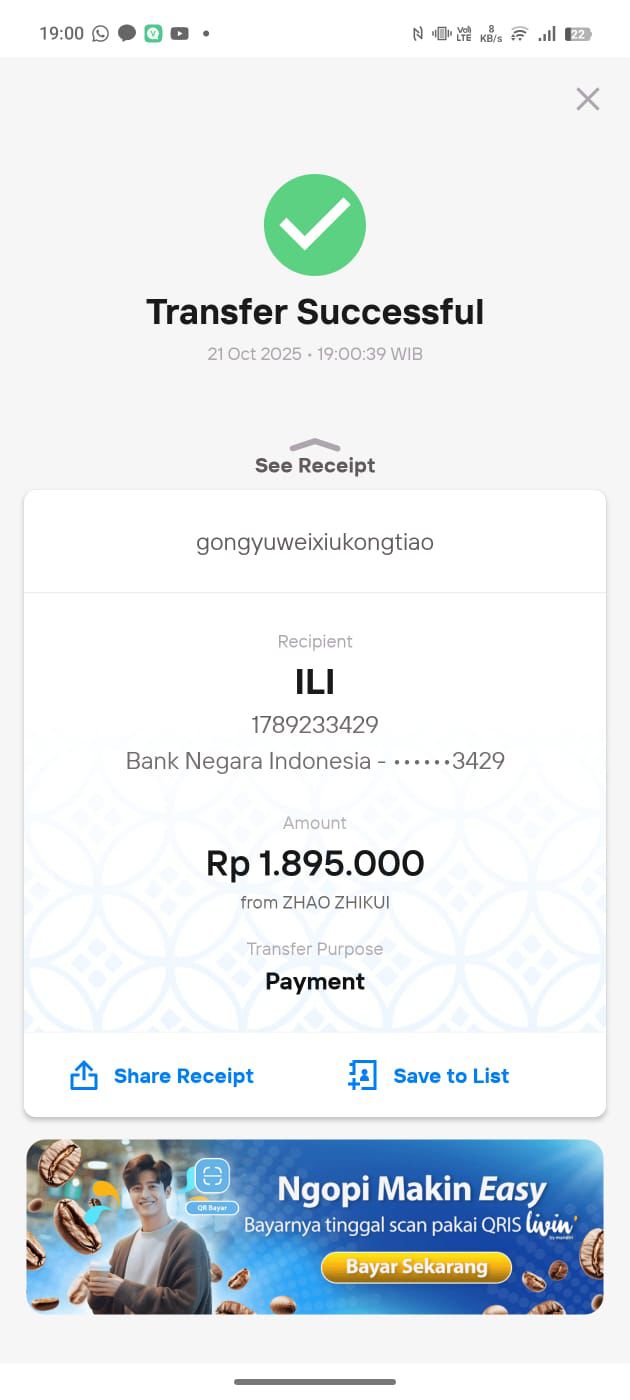Tap Bayar Sekarang on the QRIS banner
The width and height of the screenshot is (630, 1400).
(416, 1267)
